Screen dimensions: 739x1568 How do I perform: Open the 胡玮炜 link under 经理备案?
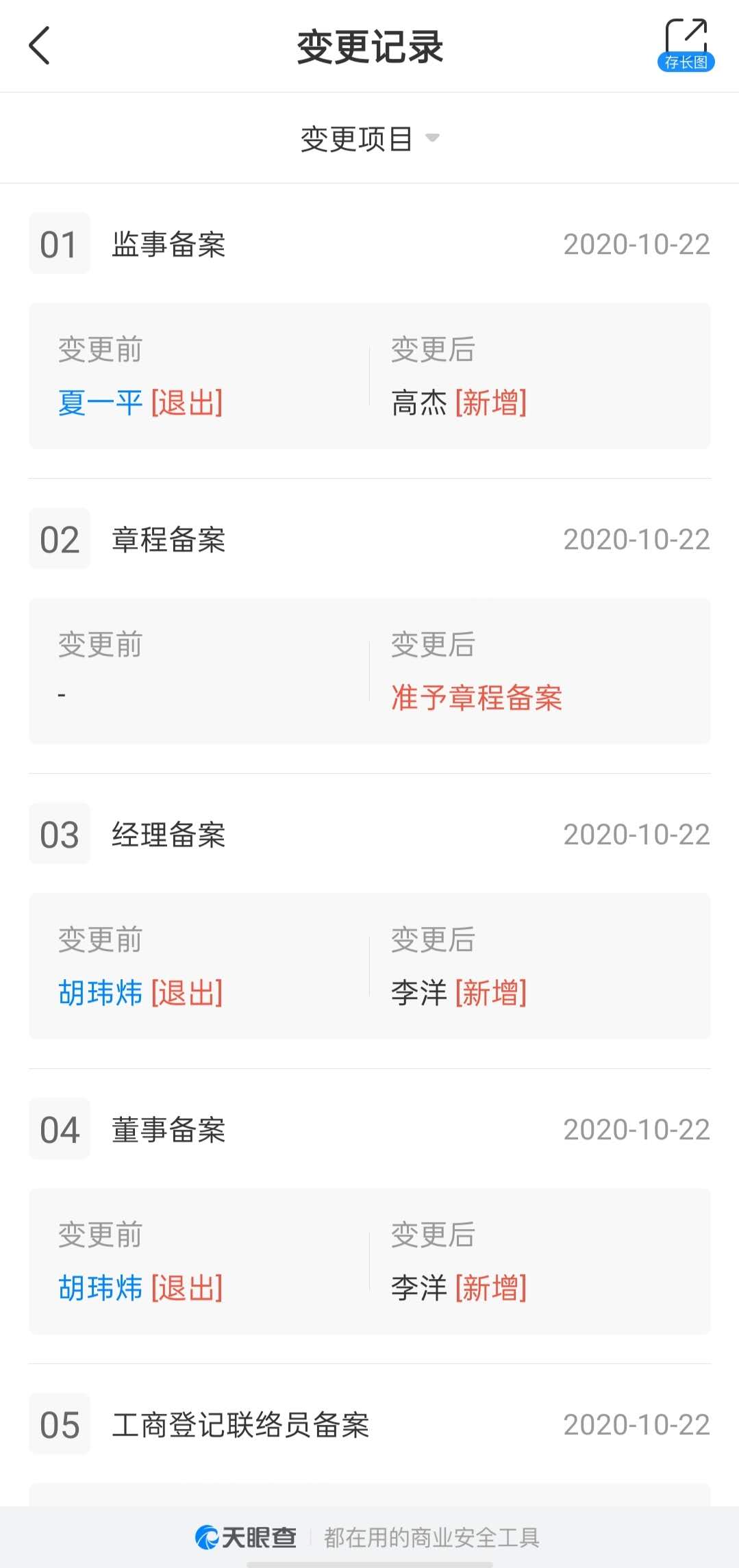coord(100,993)
